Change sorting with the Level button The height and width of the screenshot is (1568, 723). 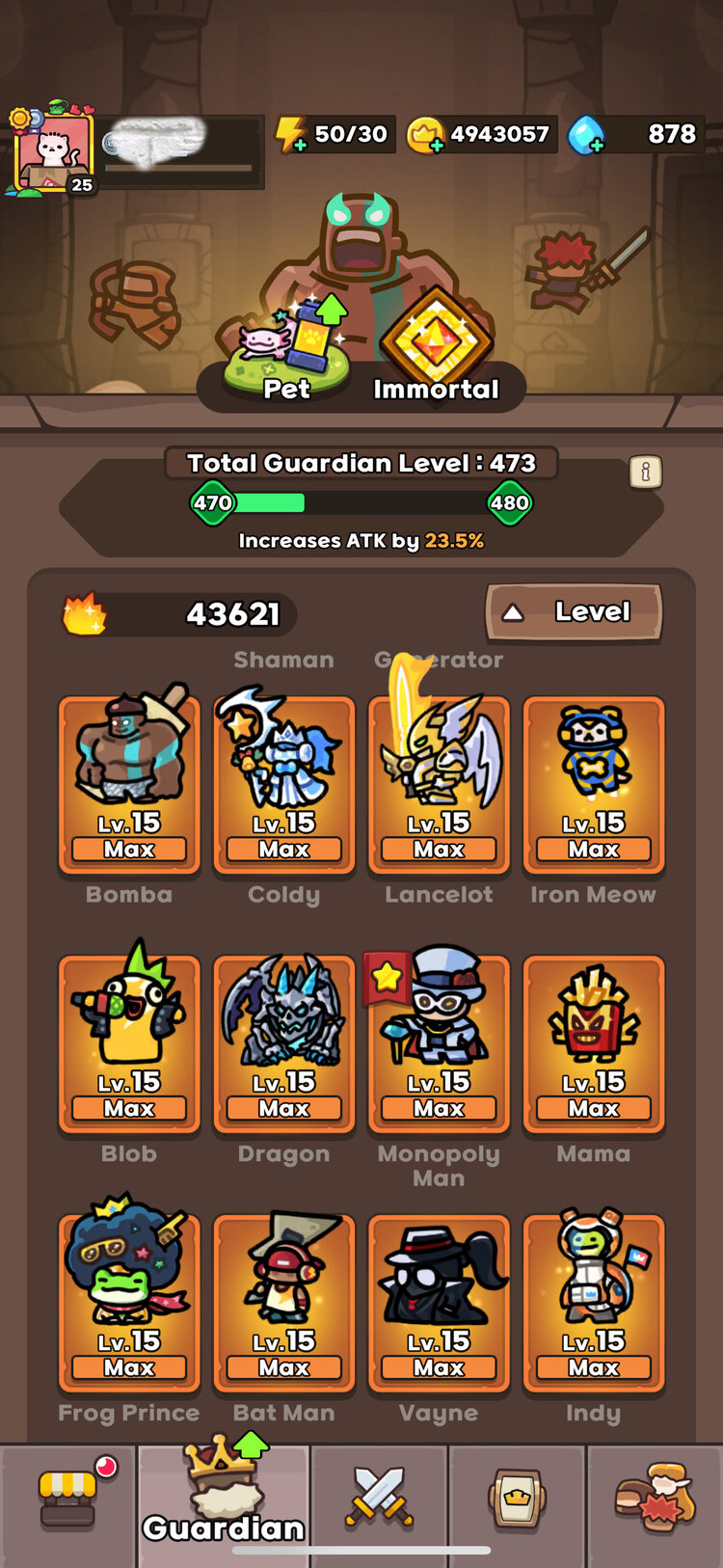(574, 611)
